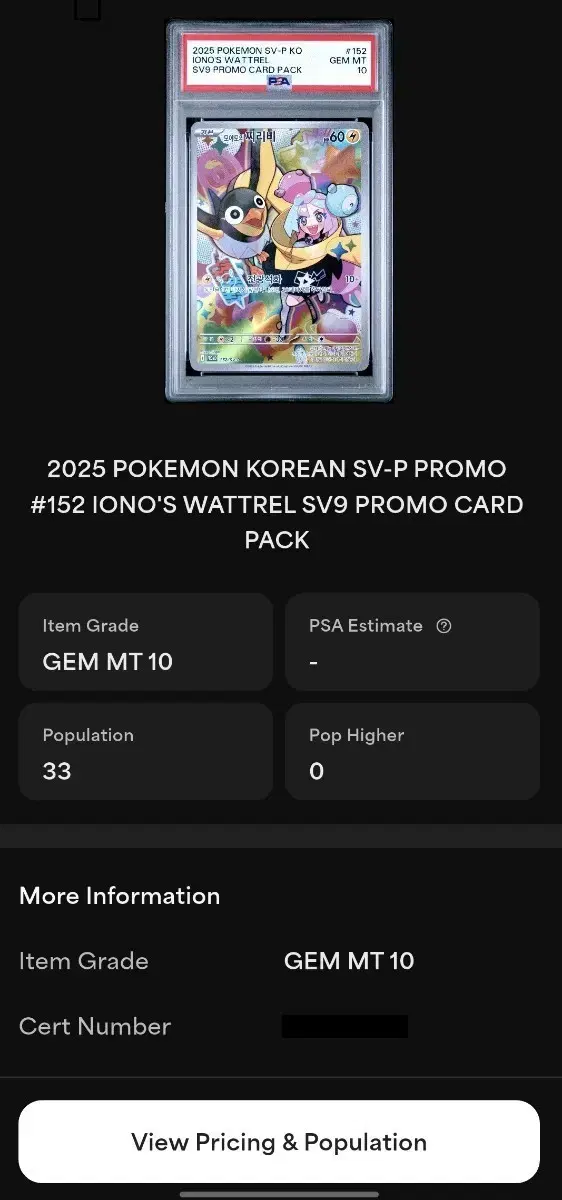Image resolution: width=562 pixels, height=1200 pixels.
Task: Open the PSA Estimate help icon
Action: tap(445, 626)
